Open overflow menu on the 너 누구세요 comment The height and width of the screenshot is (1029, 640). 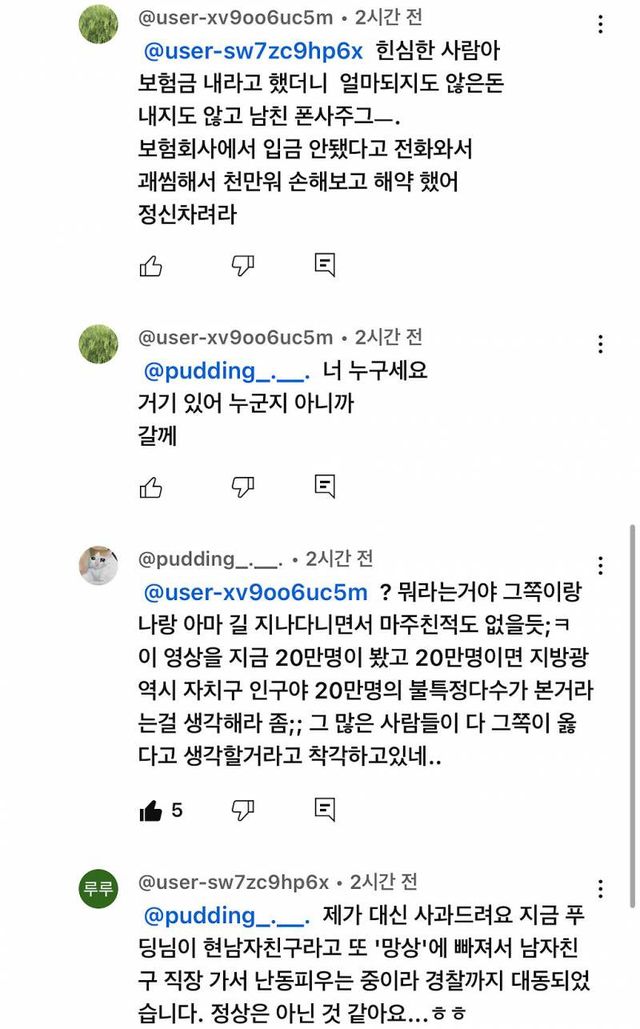pos(601,344)
